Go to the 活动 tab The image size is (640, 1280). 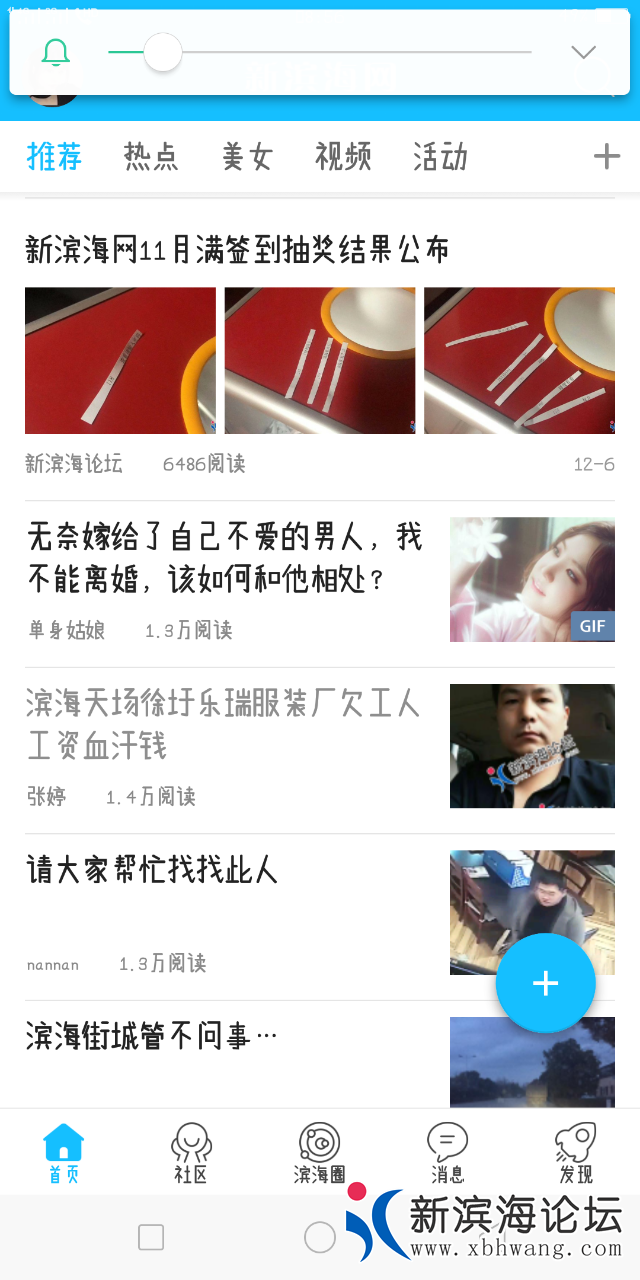(x=440, y=157)
